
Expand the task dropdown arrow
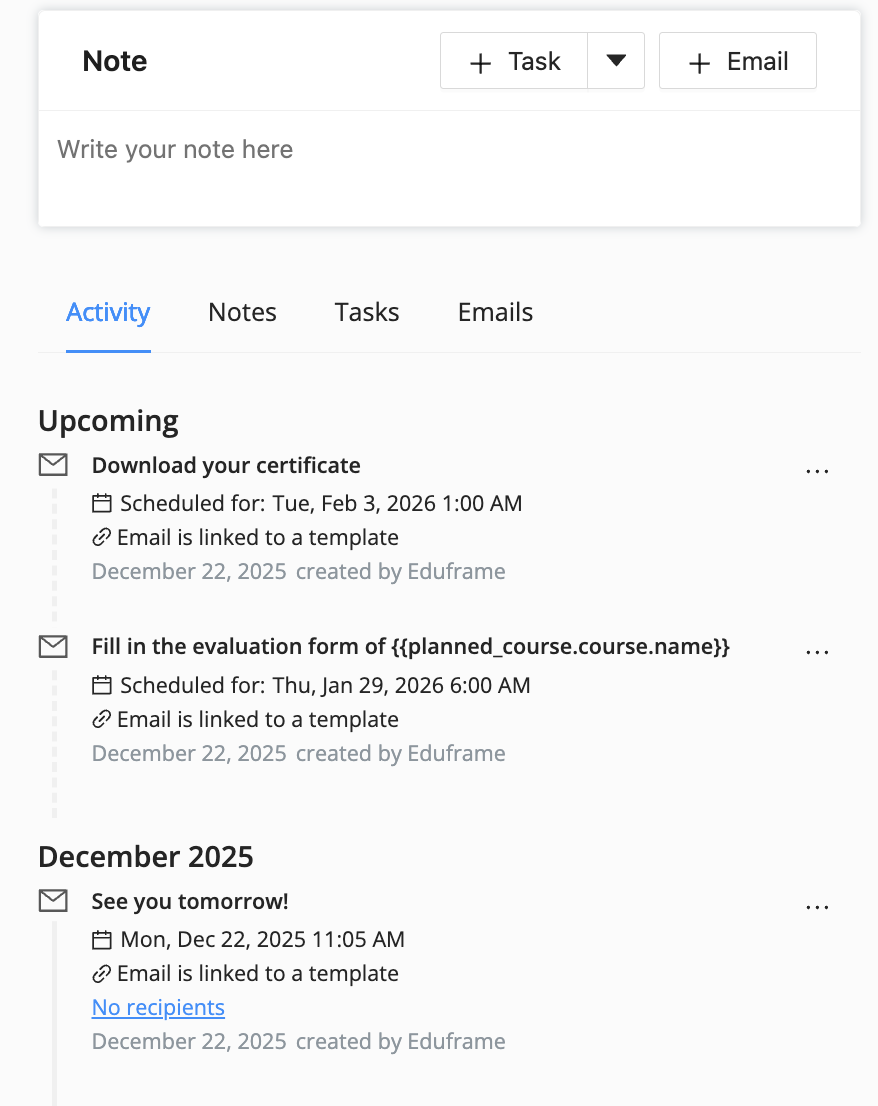click(x=616, y=62)
